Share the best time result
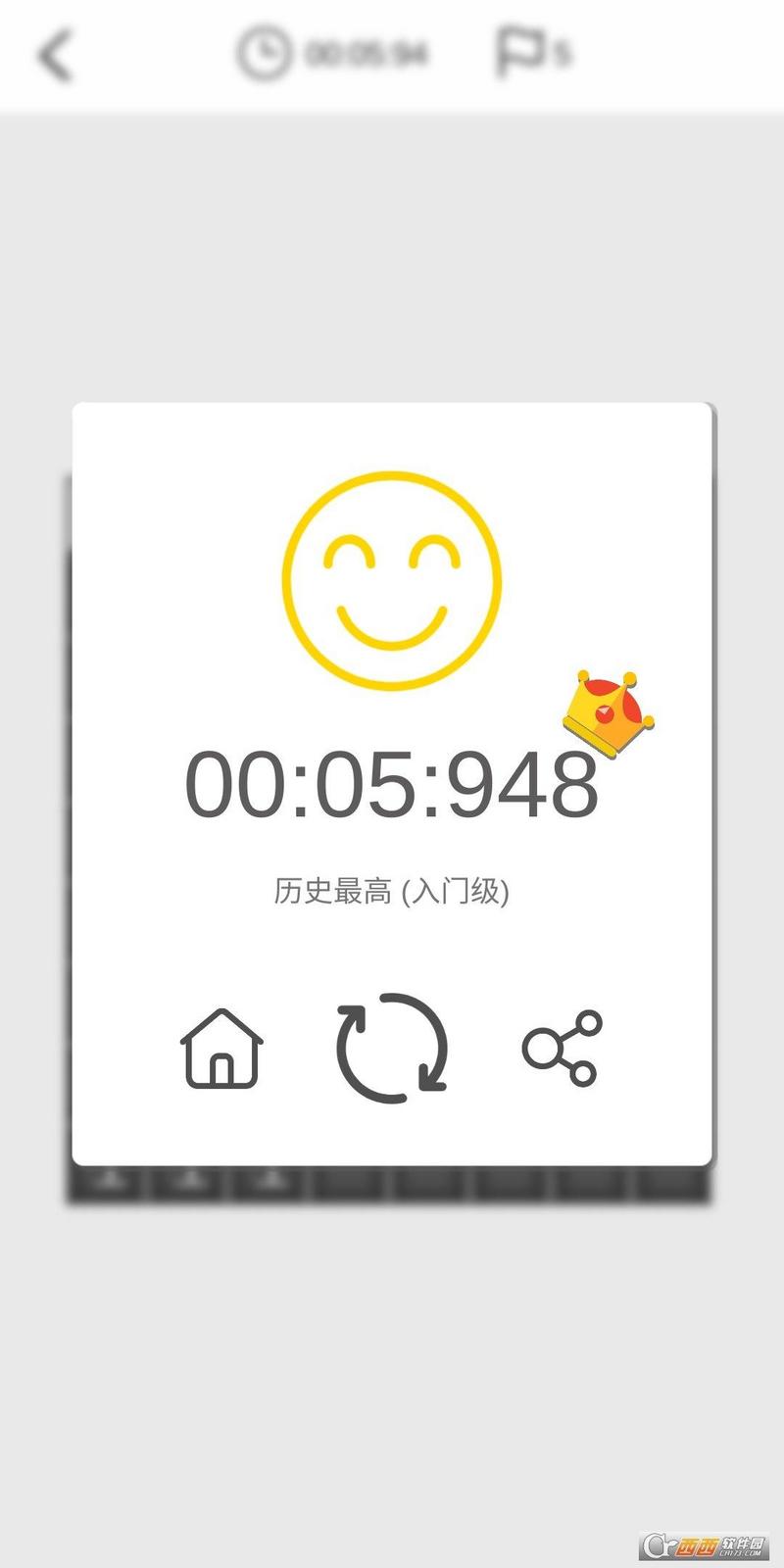This screenshot has height=1568, width=784. [x=563, y=1049]
